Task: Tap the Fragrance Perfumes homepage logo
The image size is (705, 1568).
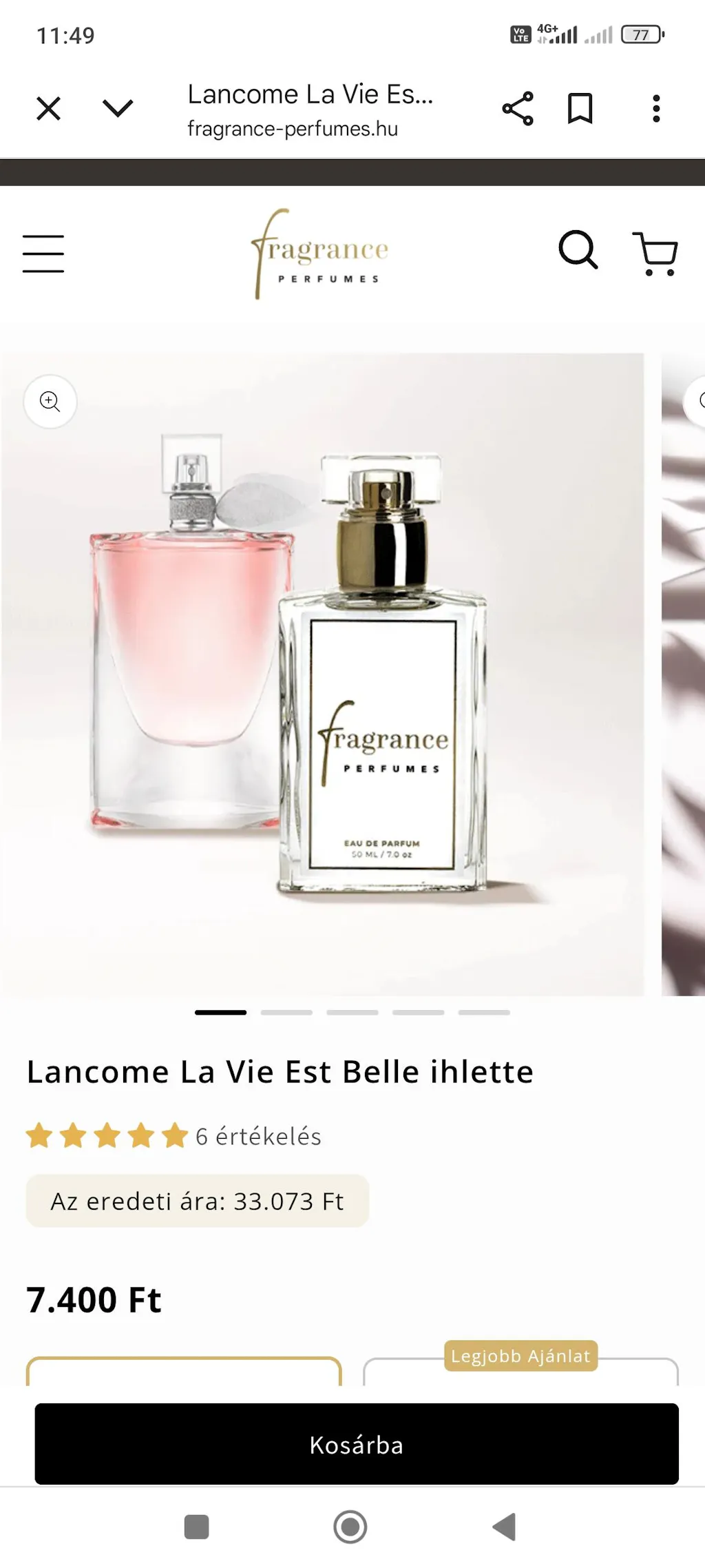Action: pos(321,255)
